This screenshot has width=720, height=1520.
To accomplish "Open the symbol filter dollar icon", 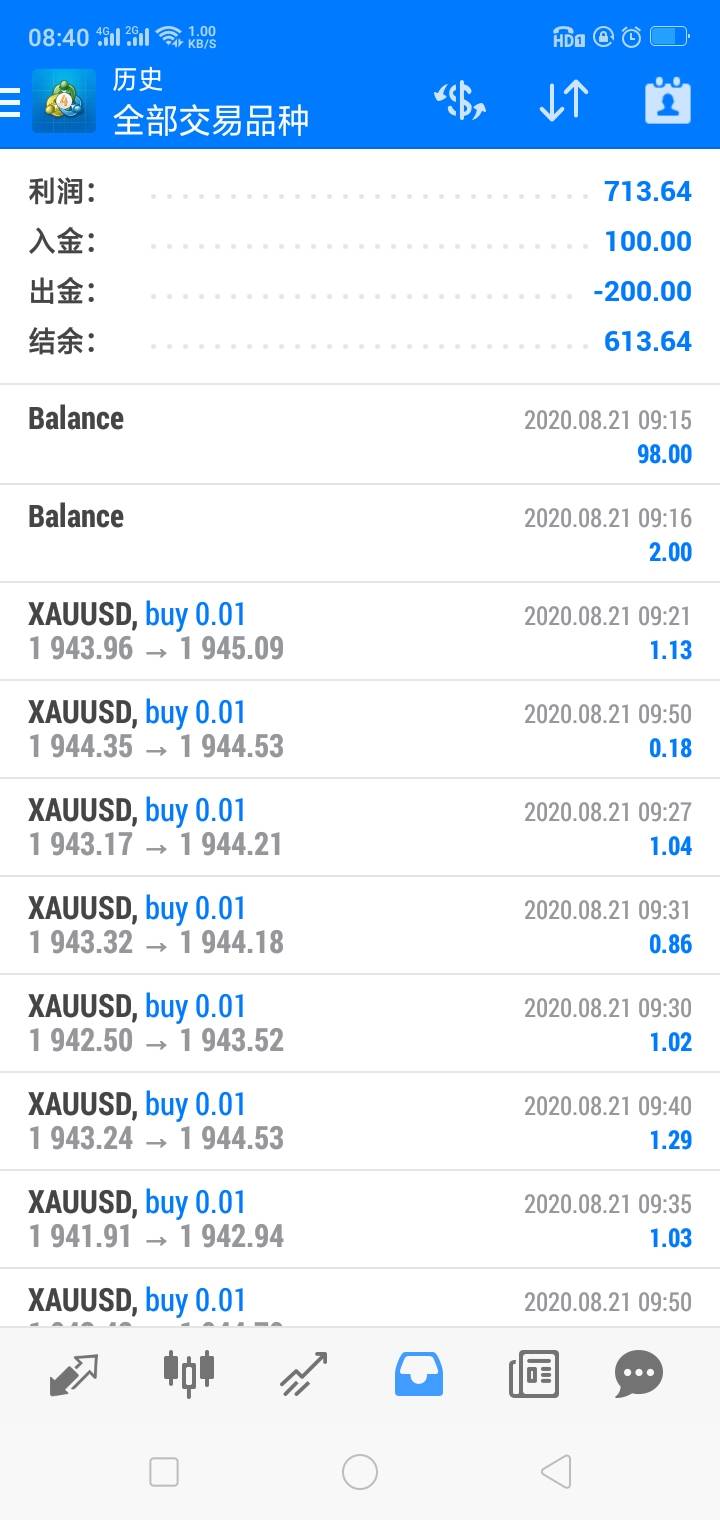I will [x=460, y=101].
